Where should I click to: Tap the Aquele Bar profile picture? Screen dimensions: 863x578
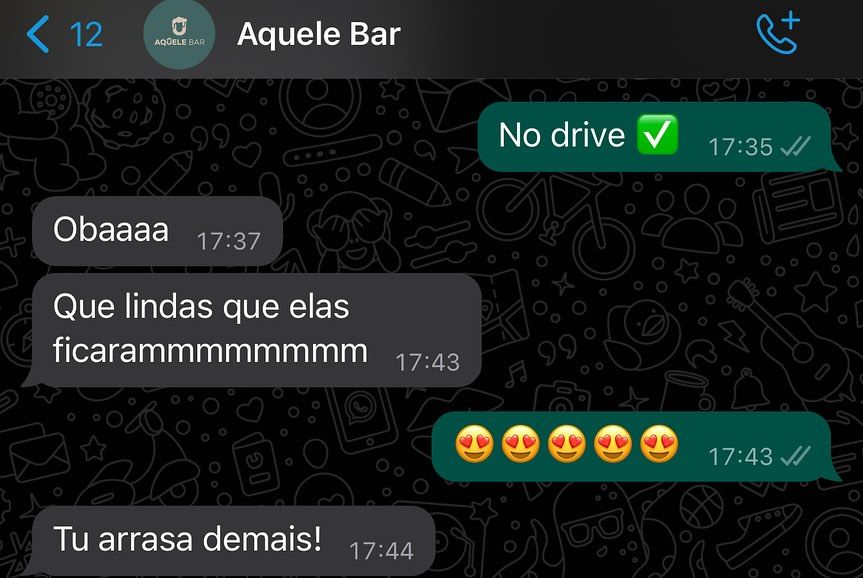point(179,36)
